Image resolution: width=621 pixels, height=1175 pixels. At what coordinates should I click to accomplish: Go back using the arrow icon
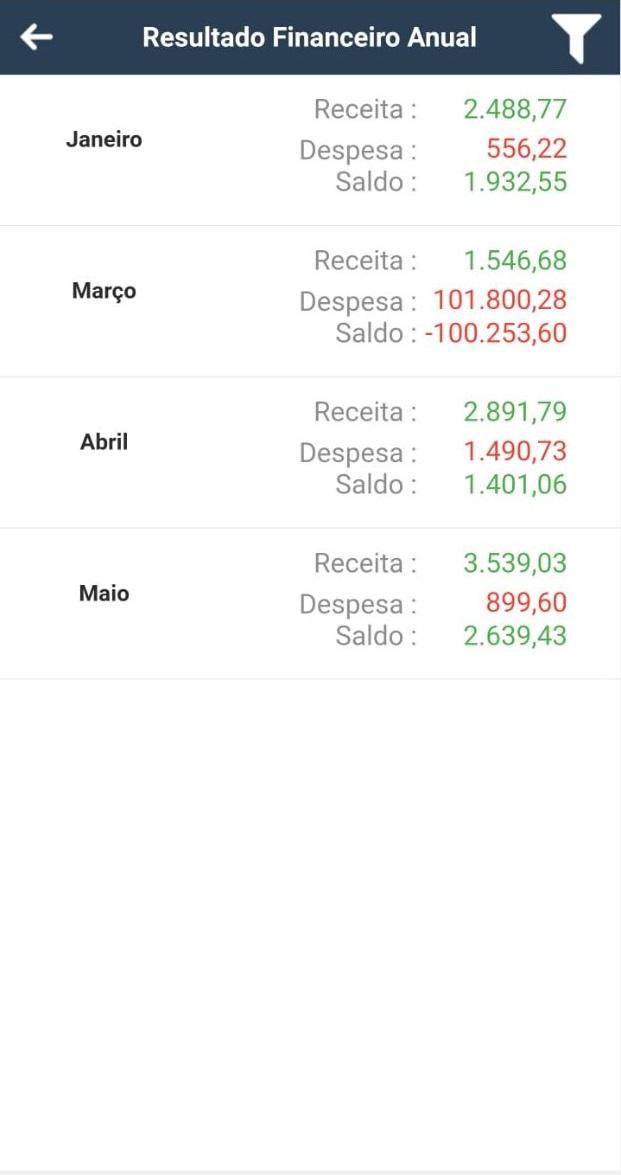36,37
